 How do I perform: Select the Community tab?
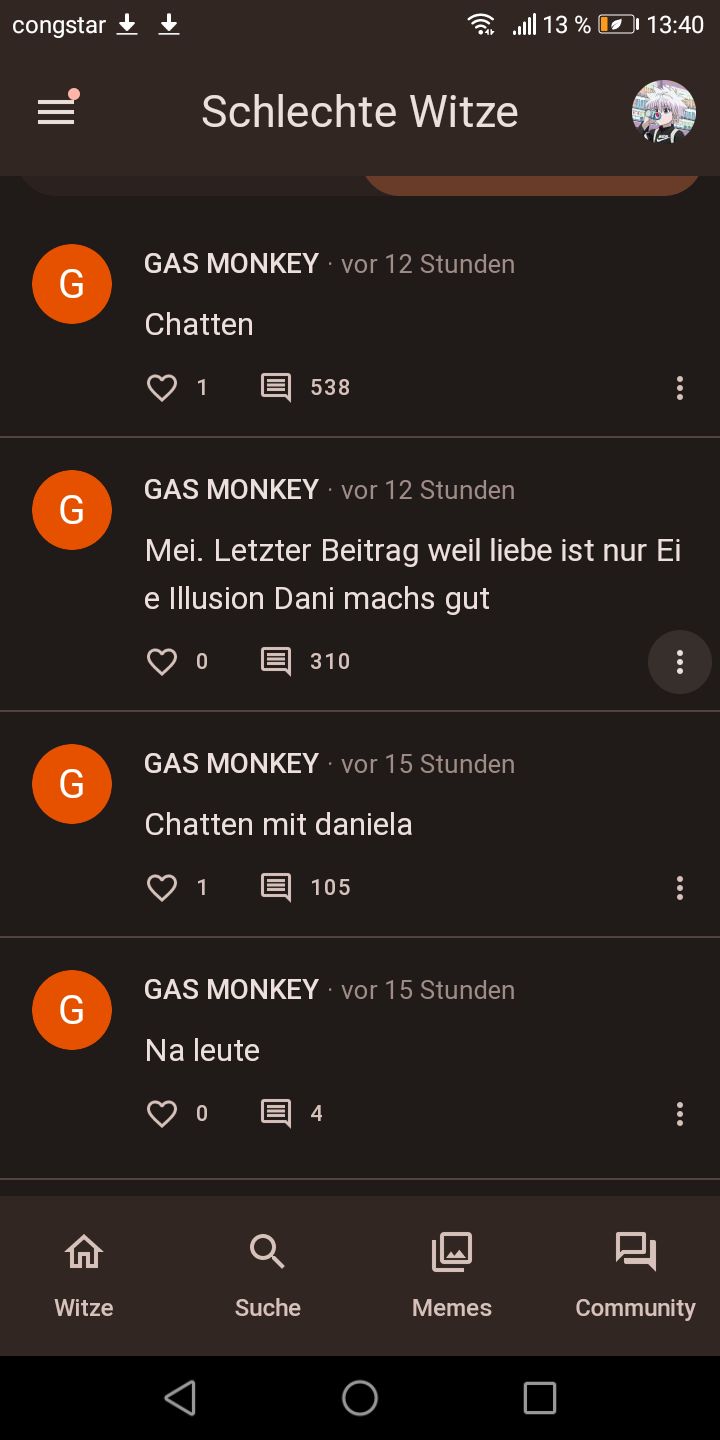(x=635, y=1275)
